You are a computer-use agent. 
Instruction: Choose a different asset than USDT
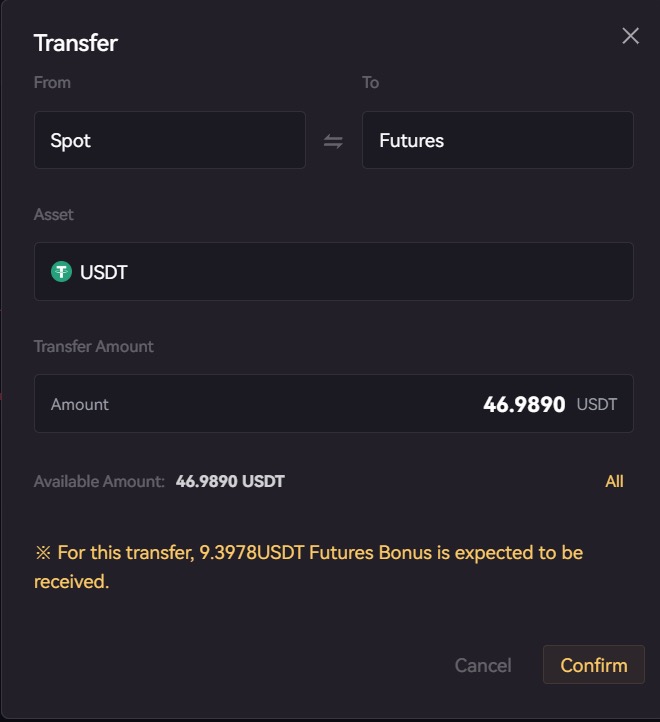click(x=333, y=271)
